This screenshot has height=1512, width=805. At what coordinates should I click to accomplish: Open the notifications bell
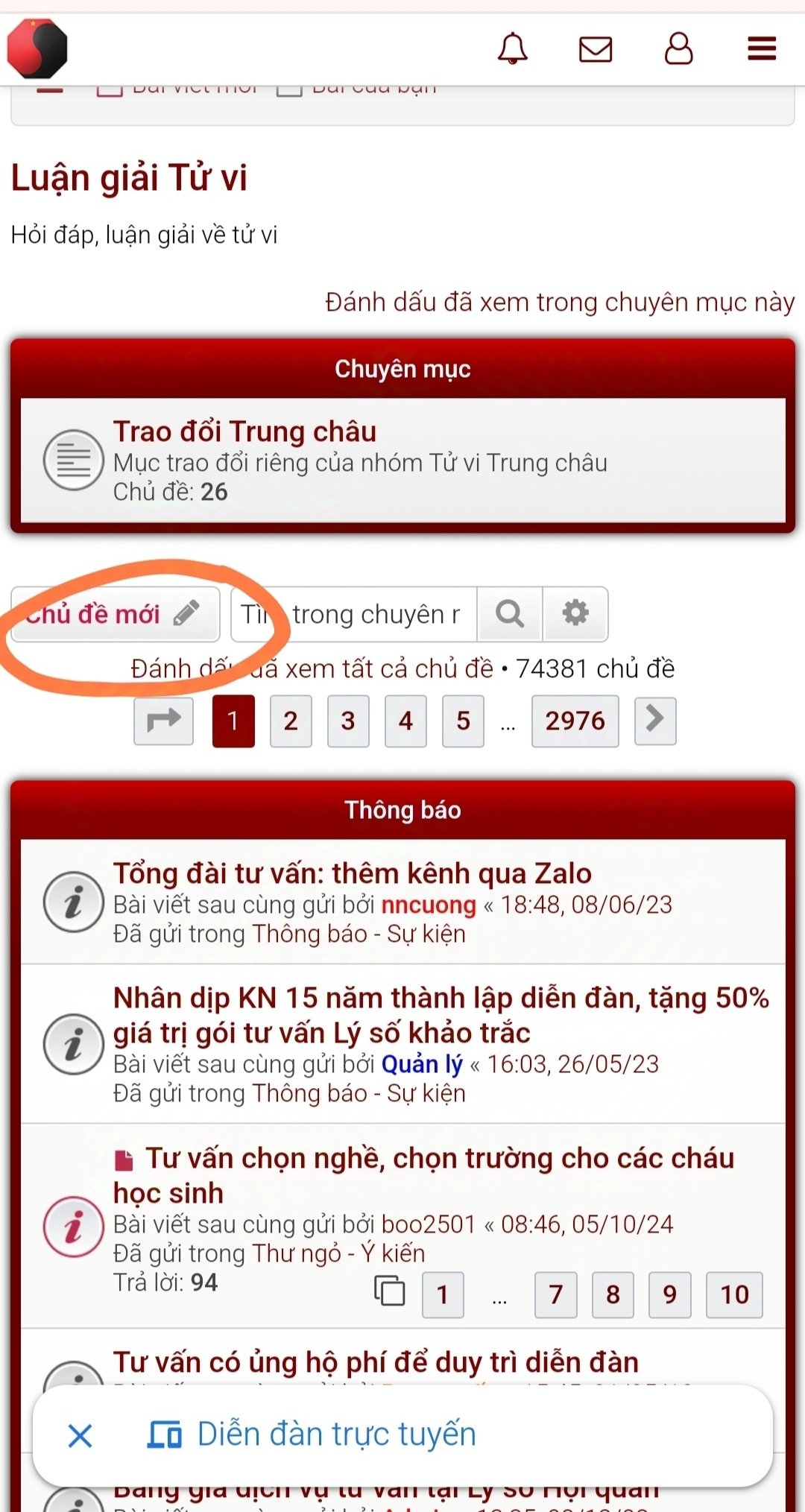point(513,50)
